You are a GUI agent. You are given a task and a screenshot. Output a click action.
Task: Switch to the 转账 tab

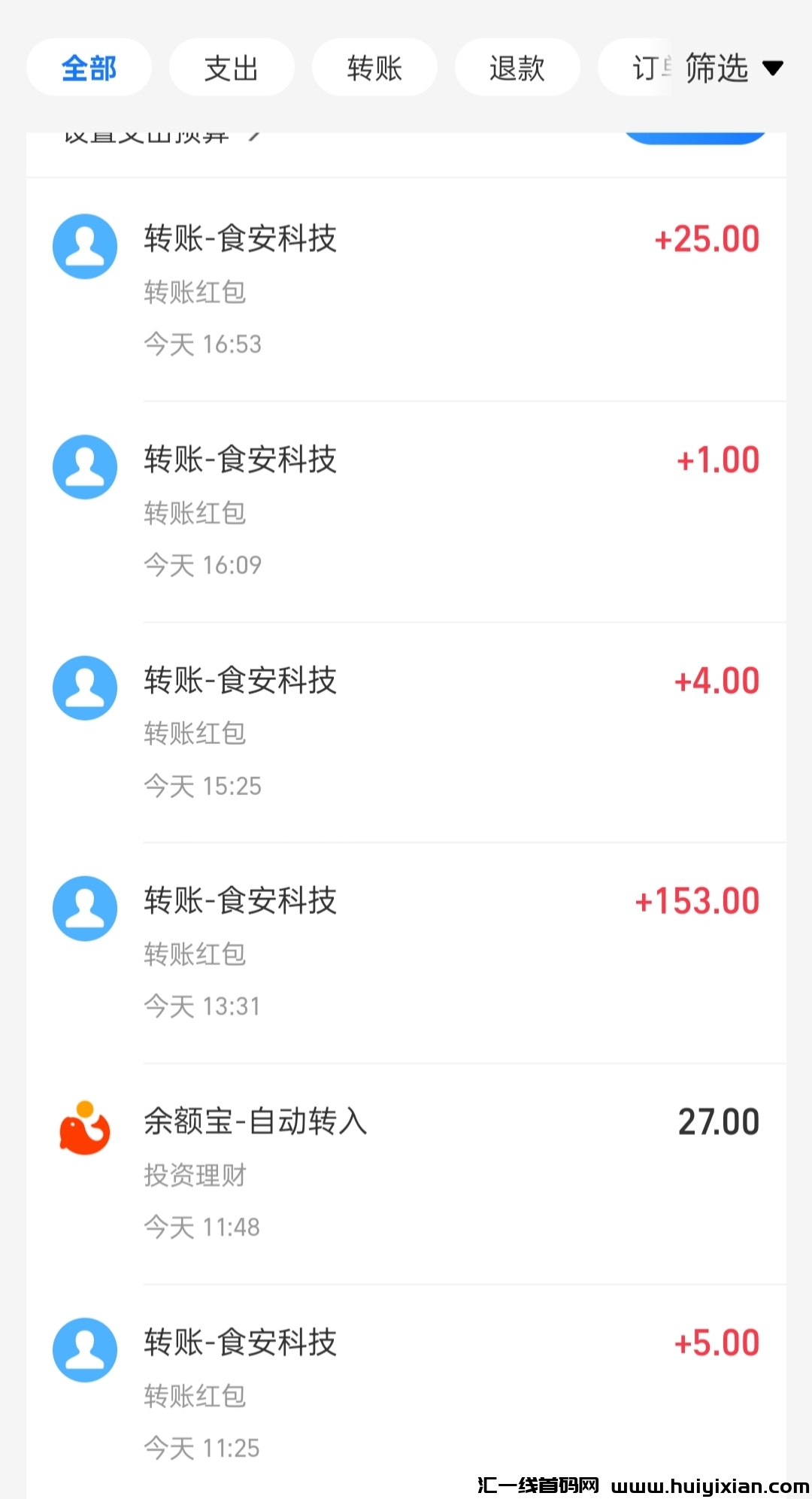[x=374, y=68]
